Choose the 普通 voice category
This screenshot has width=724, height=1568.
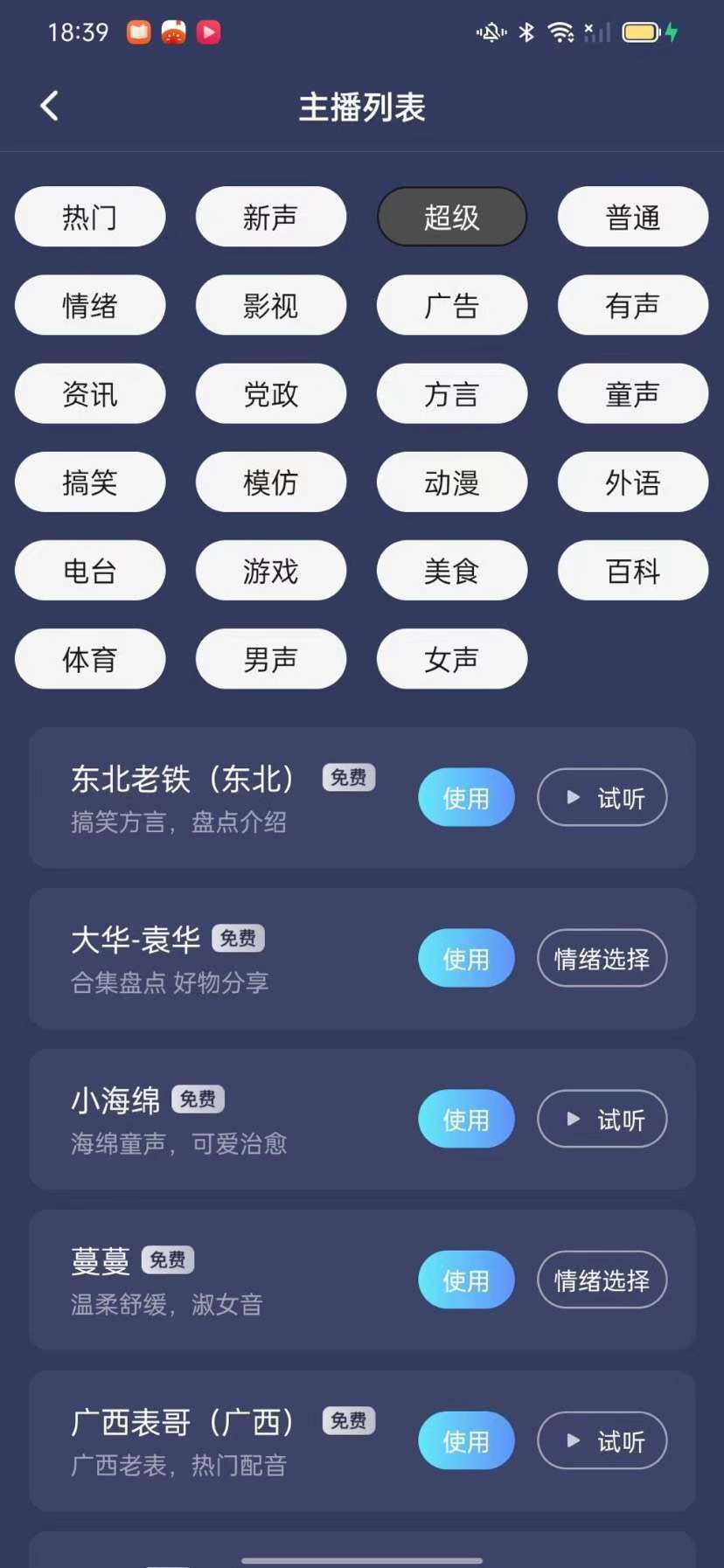click(x=633, y=217)
